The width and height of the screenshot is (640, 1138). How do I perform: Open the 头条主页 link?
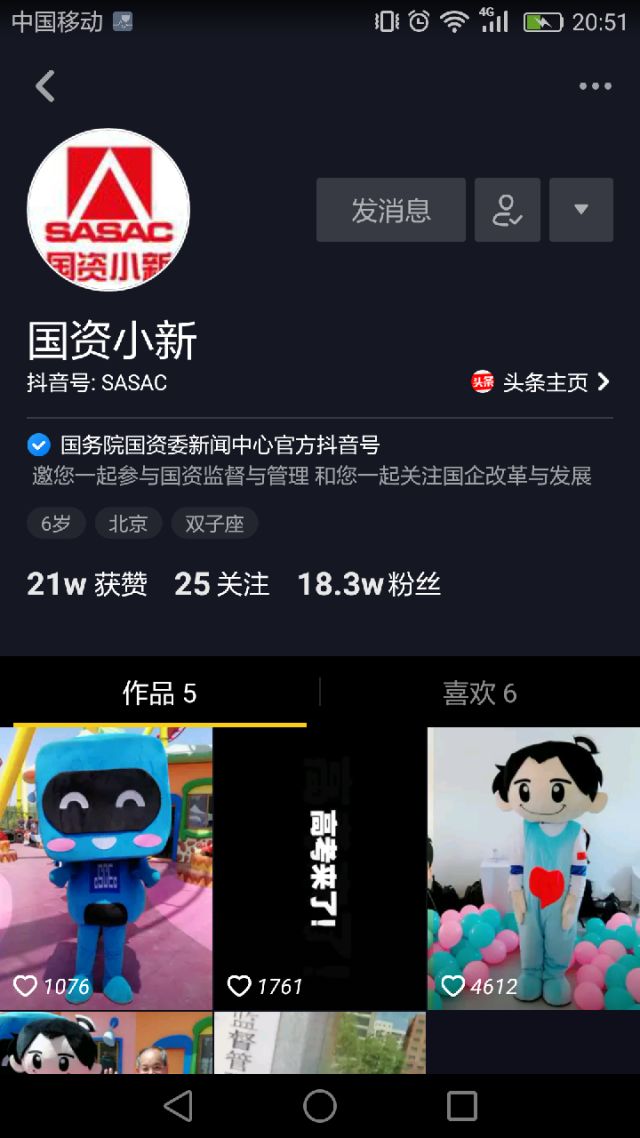pos(542,382)
